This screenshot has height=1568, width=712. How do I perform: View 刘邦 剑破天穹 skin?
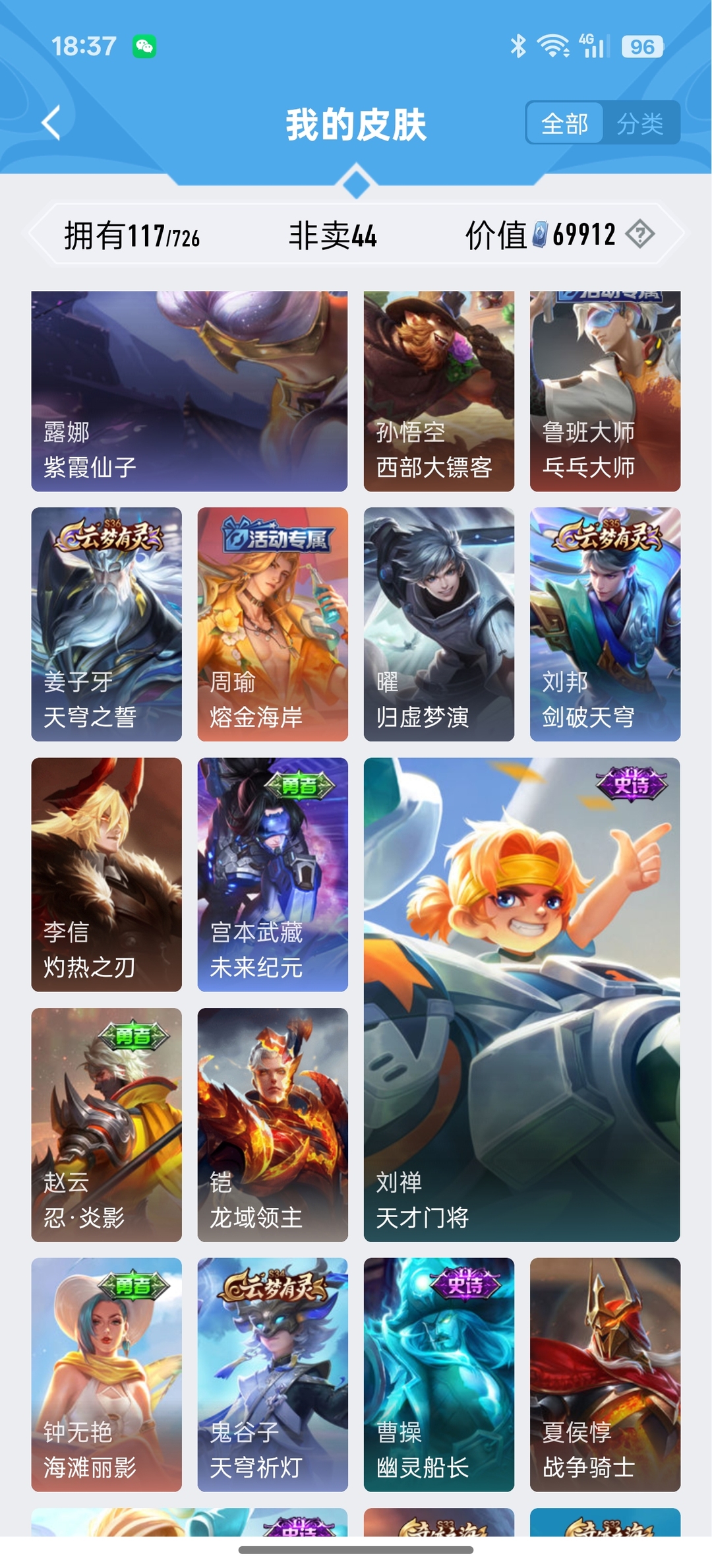pyautogui.click(x=605, y=624)
